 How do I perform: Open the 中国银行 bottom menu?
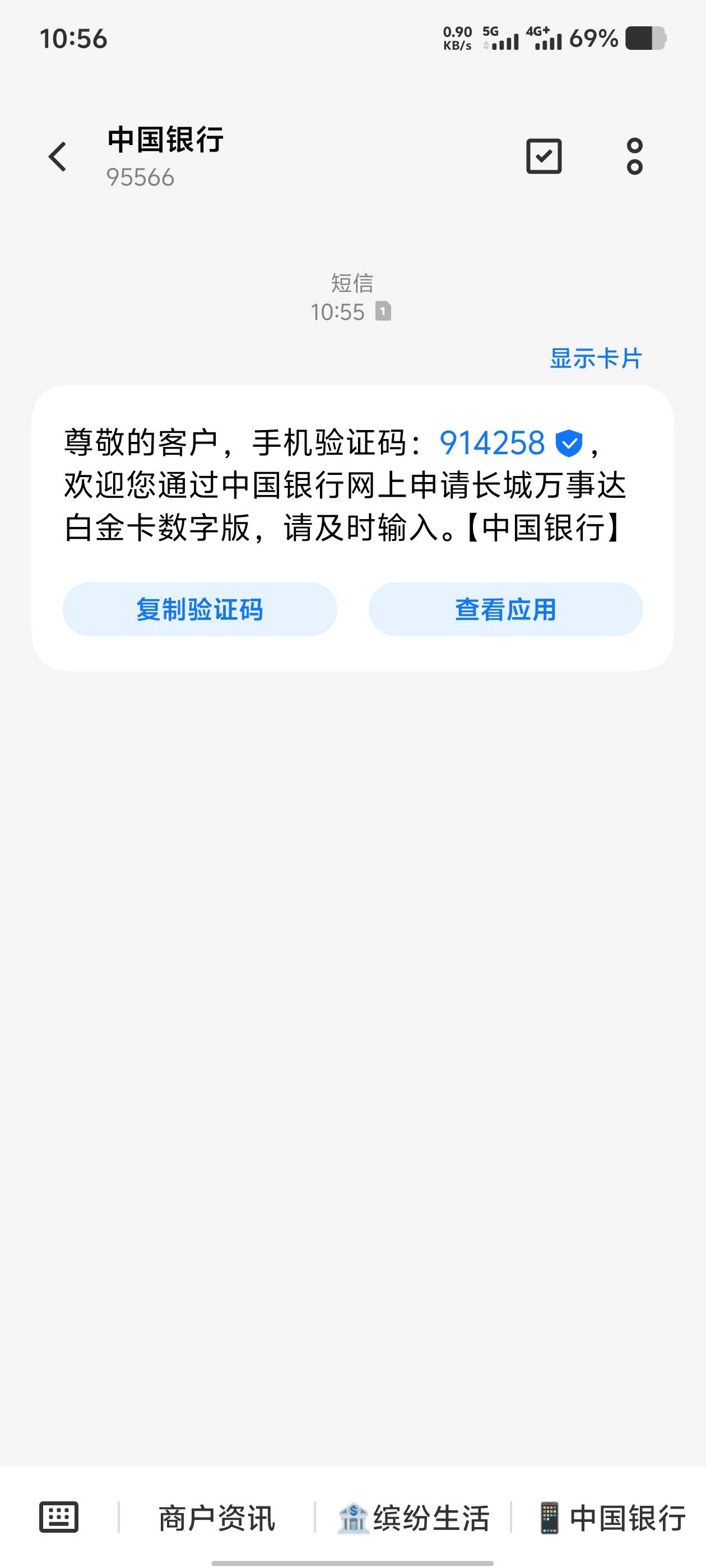[x=611, y=1518]
